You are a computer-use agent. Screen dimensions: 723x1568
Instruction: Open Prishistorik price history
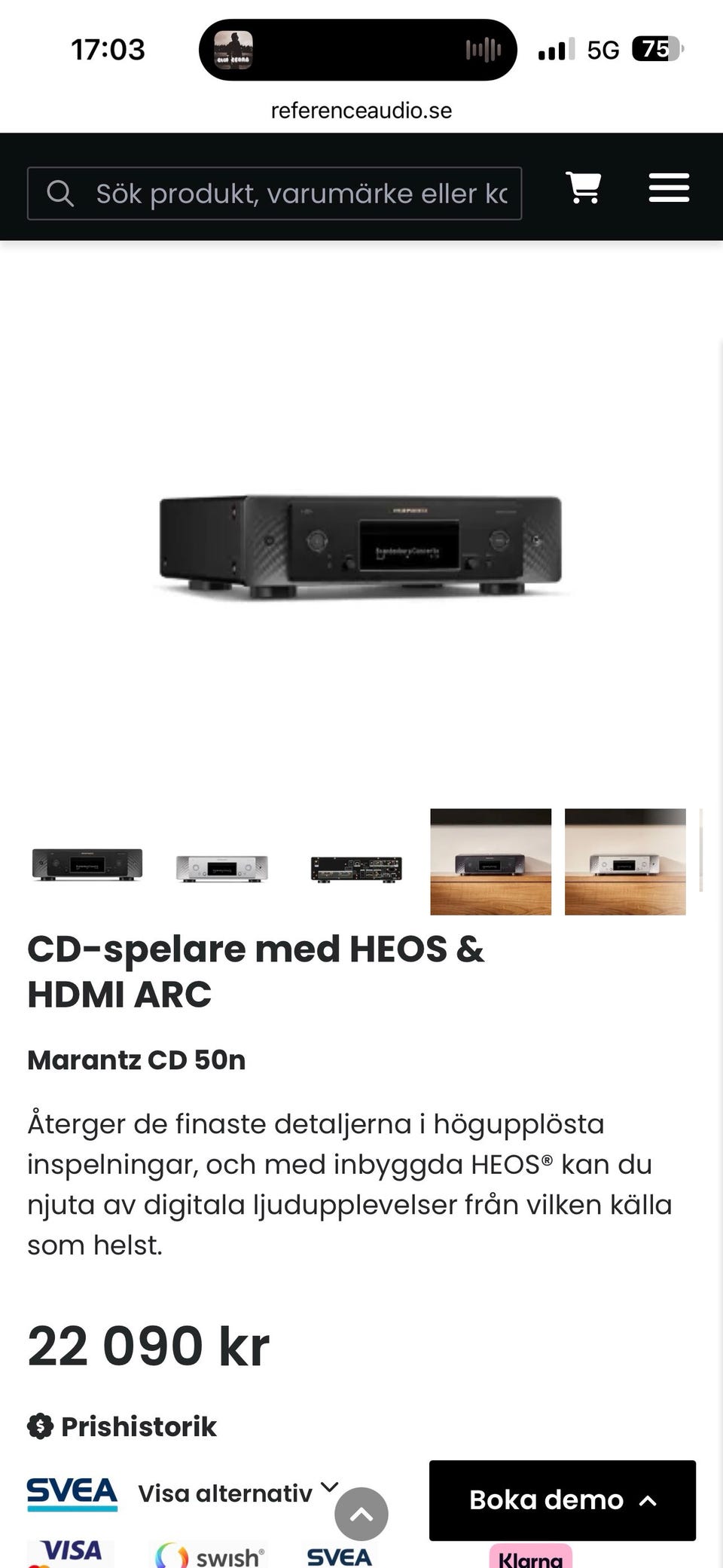[122, 1426]
